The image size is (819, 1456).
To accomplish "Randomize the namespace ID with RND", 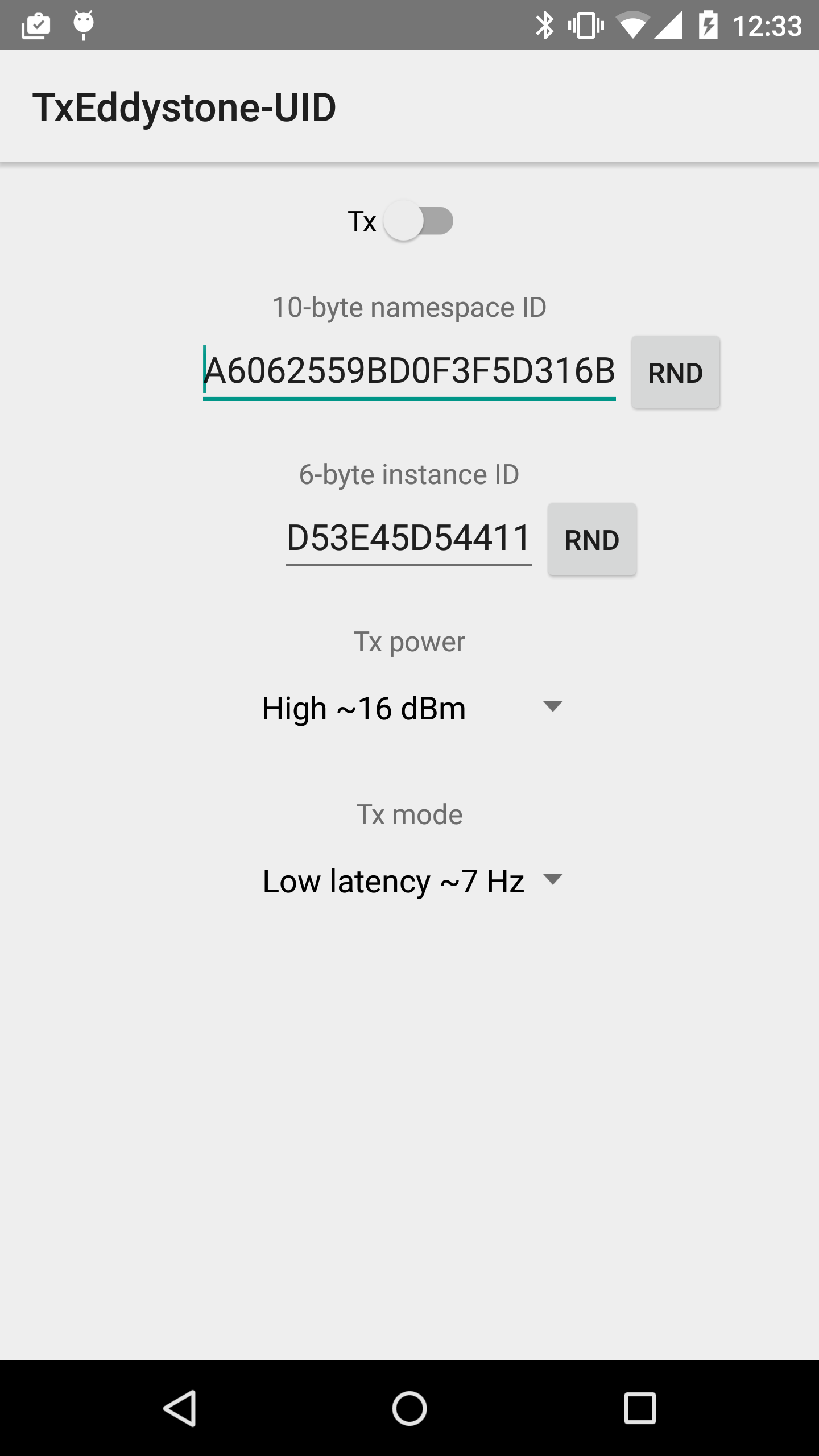I will coord(676,372).
